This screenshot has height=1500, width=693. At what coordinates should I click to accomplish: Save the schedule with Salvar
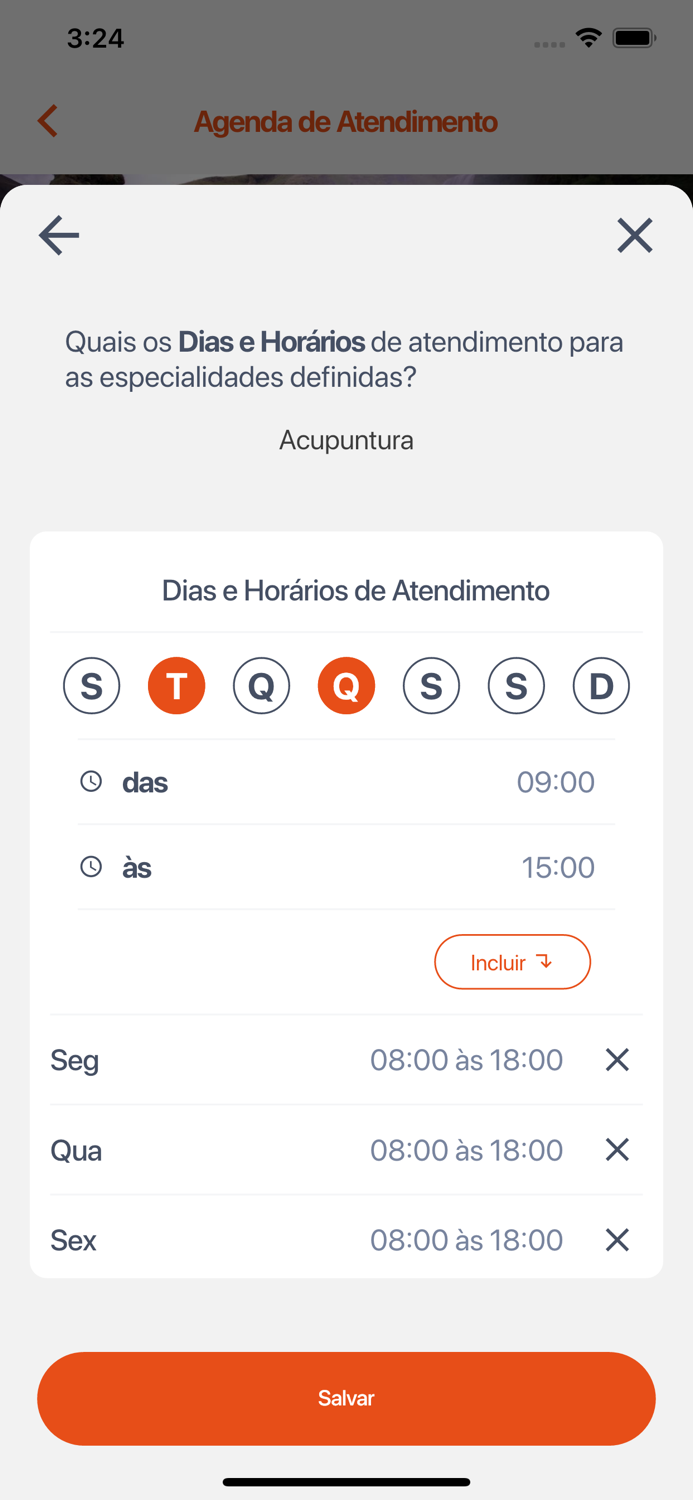point(346,1398)
